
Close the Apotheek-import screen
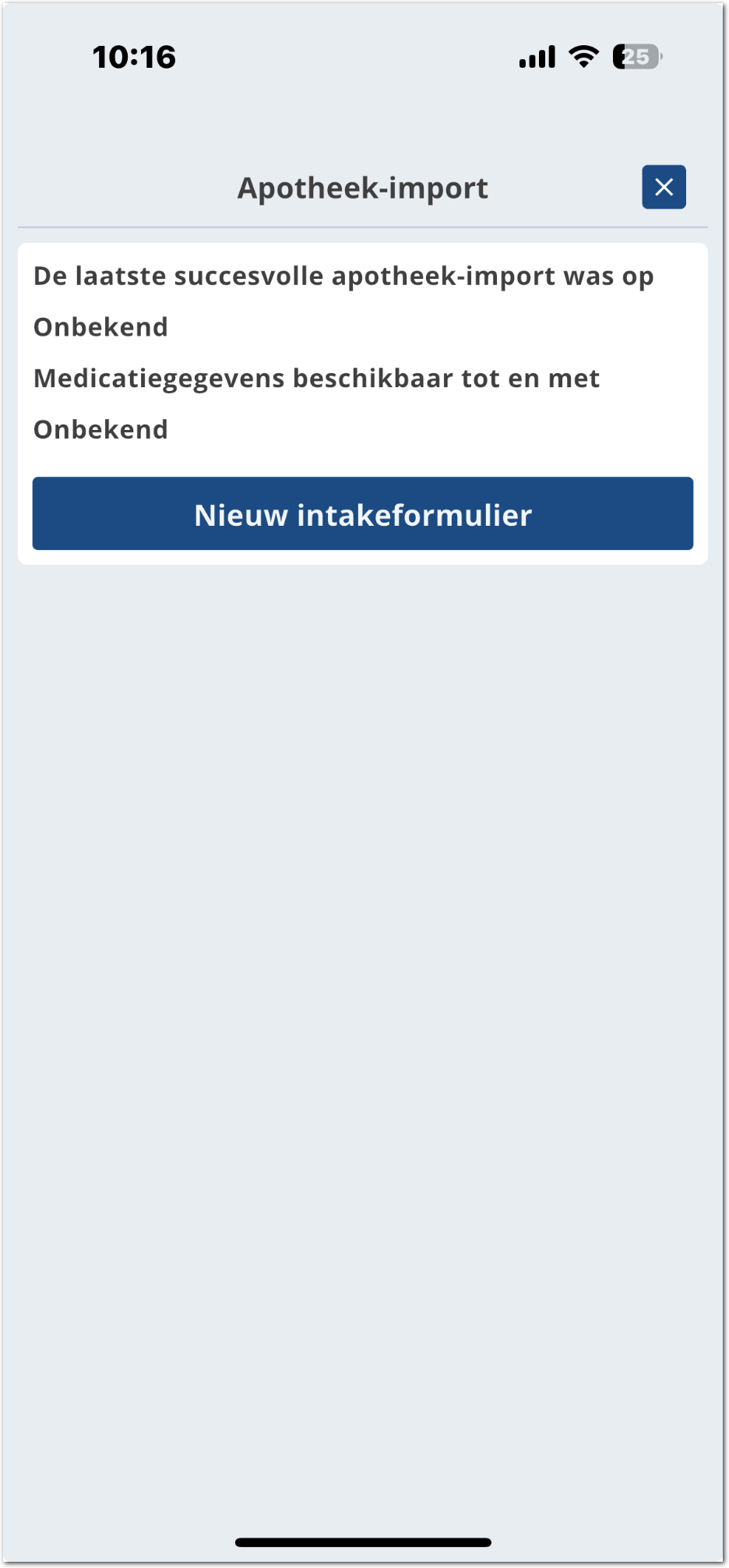pyautogui.click(x=664, y=187)
